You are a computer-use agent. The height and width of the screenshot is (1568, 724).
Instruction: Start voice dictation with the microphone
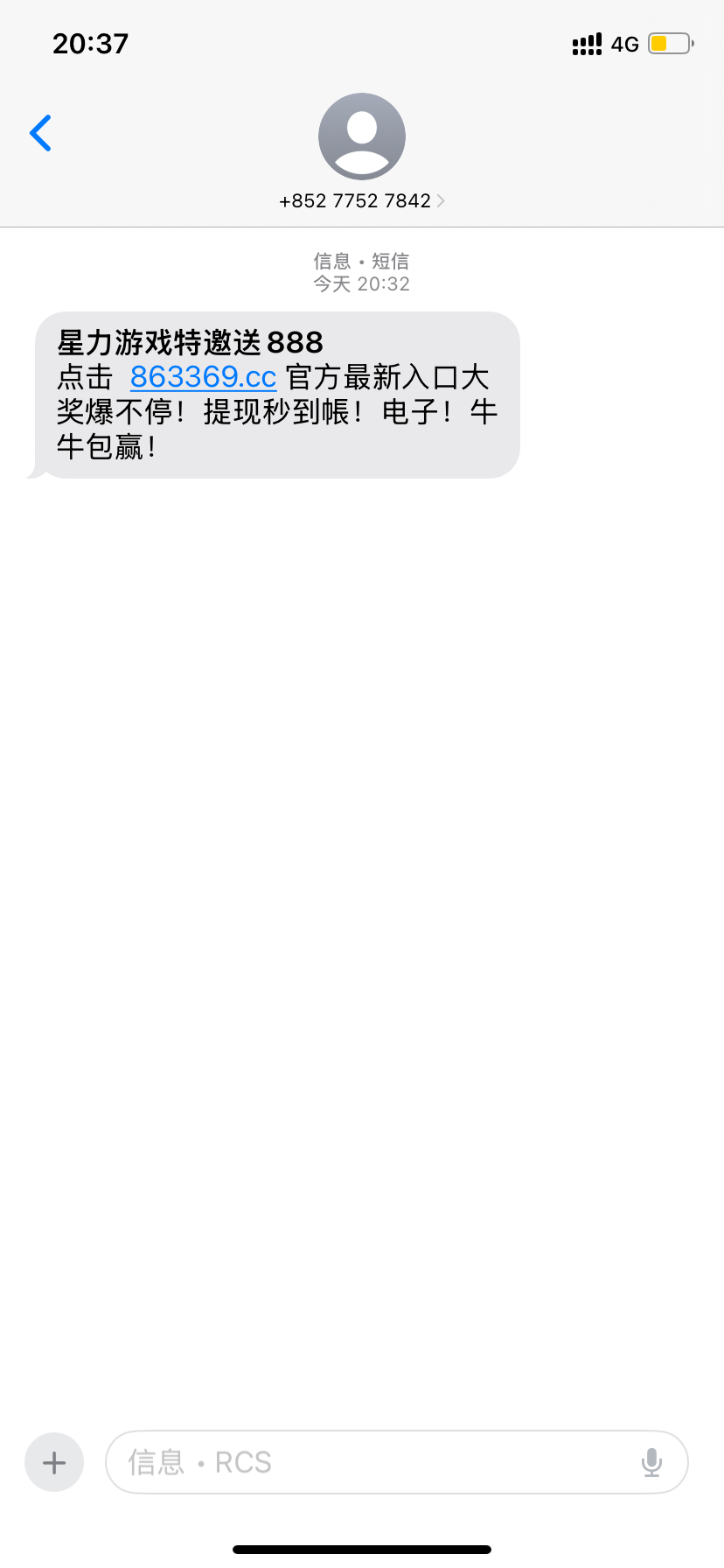[x=651, y=1462]
